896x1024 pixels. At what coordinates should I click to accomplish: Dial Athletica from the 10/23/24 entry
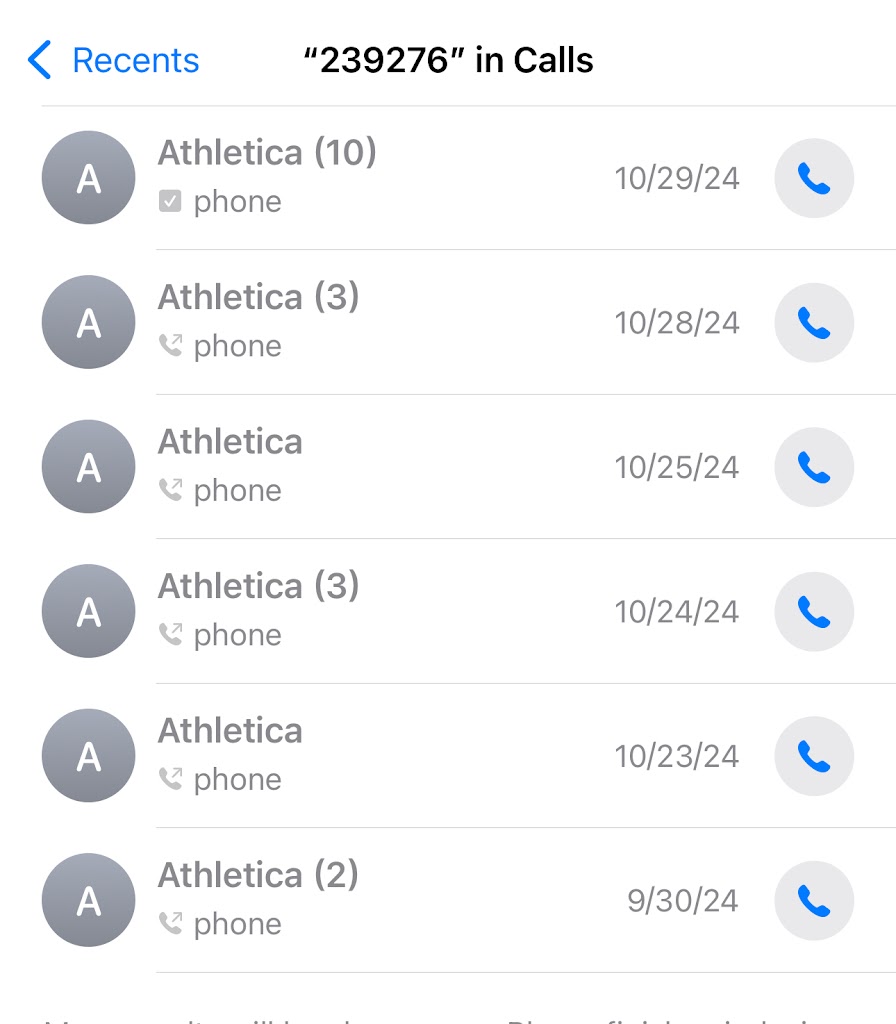(x=814, y=756)
